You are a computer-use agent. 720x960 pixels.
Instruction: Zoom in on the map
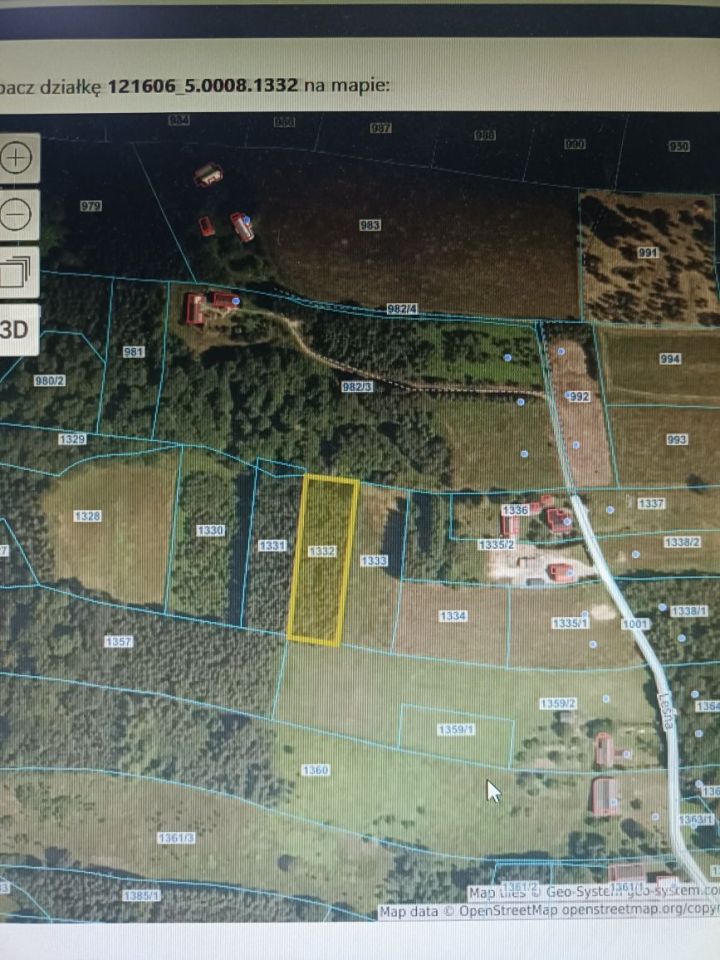coord(17,158)
